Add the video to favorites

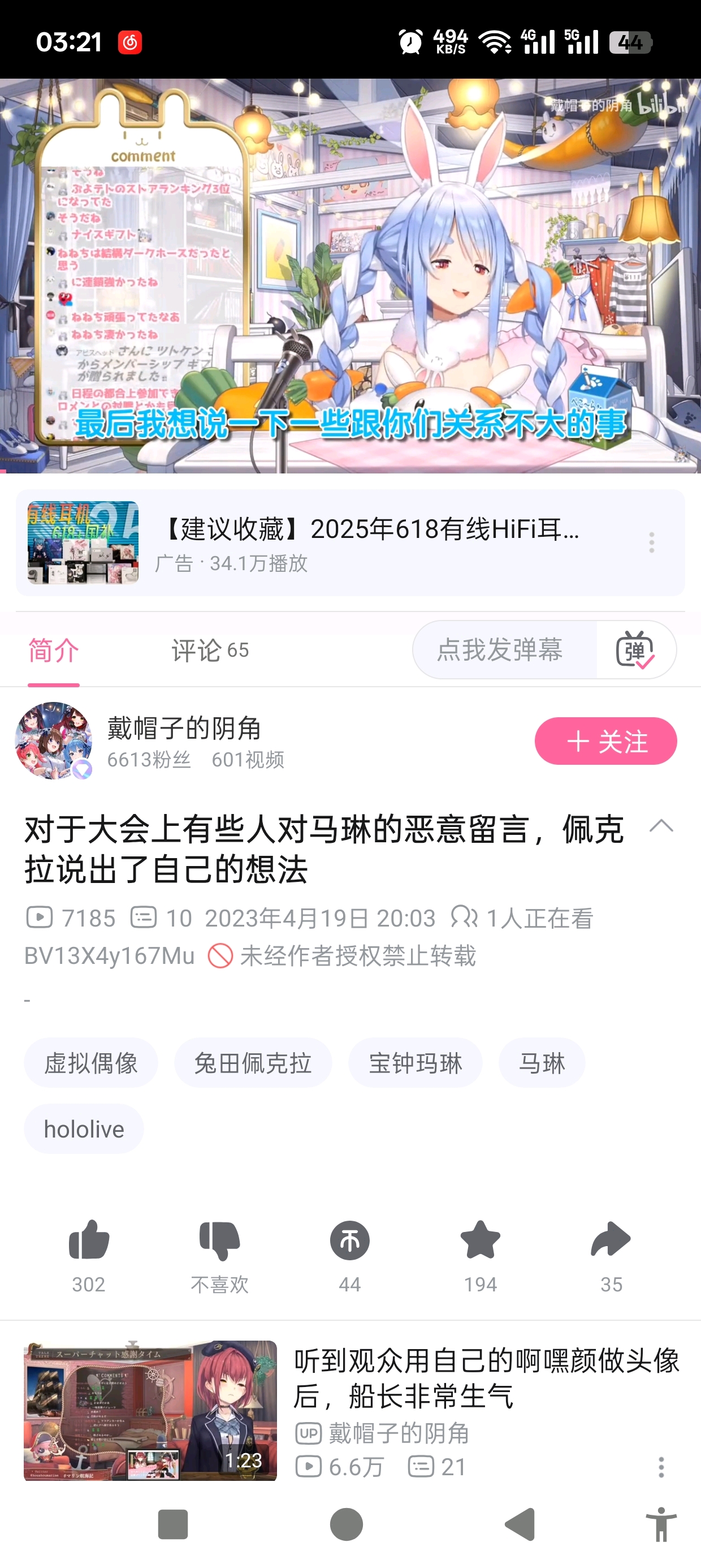point(480,1240)
